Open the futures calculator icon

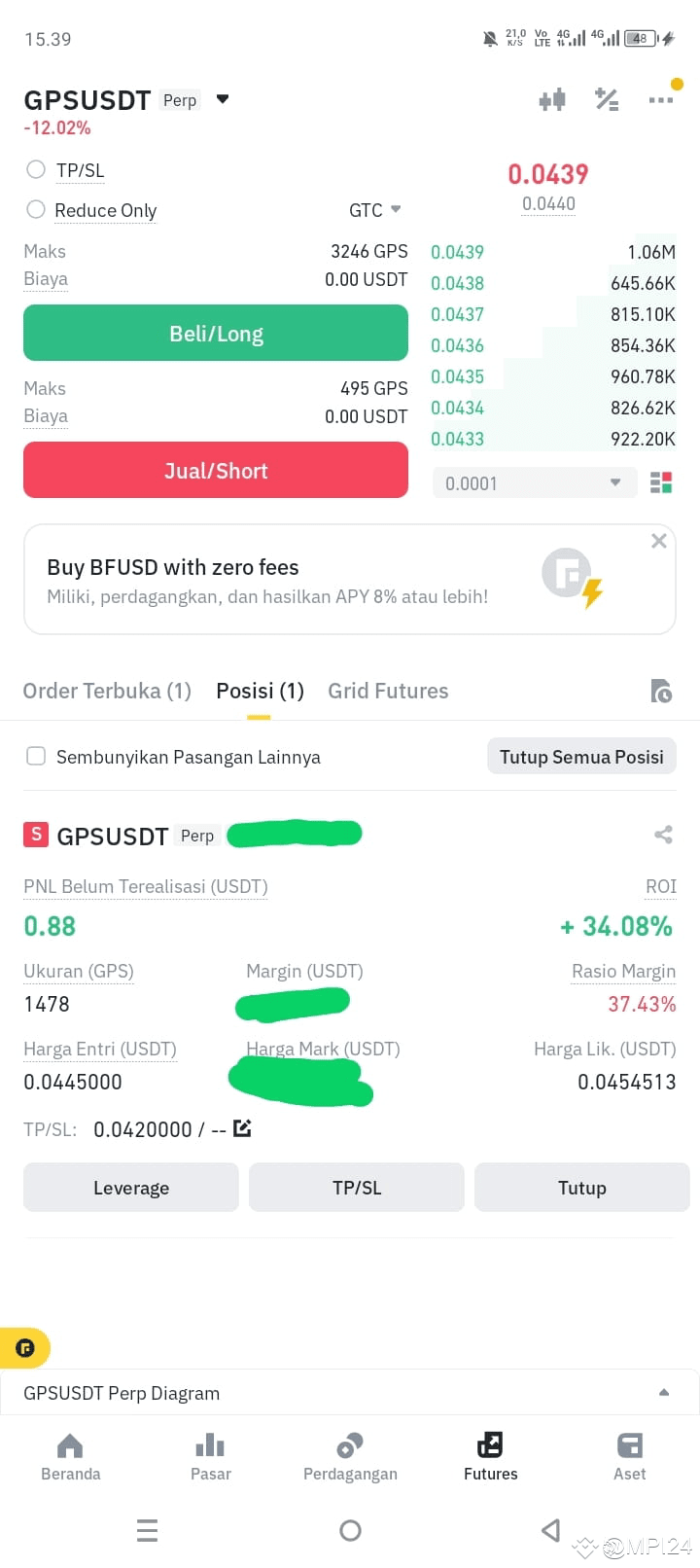click(607, 98)
